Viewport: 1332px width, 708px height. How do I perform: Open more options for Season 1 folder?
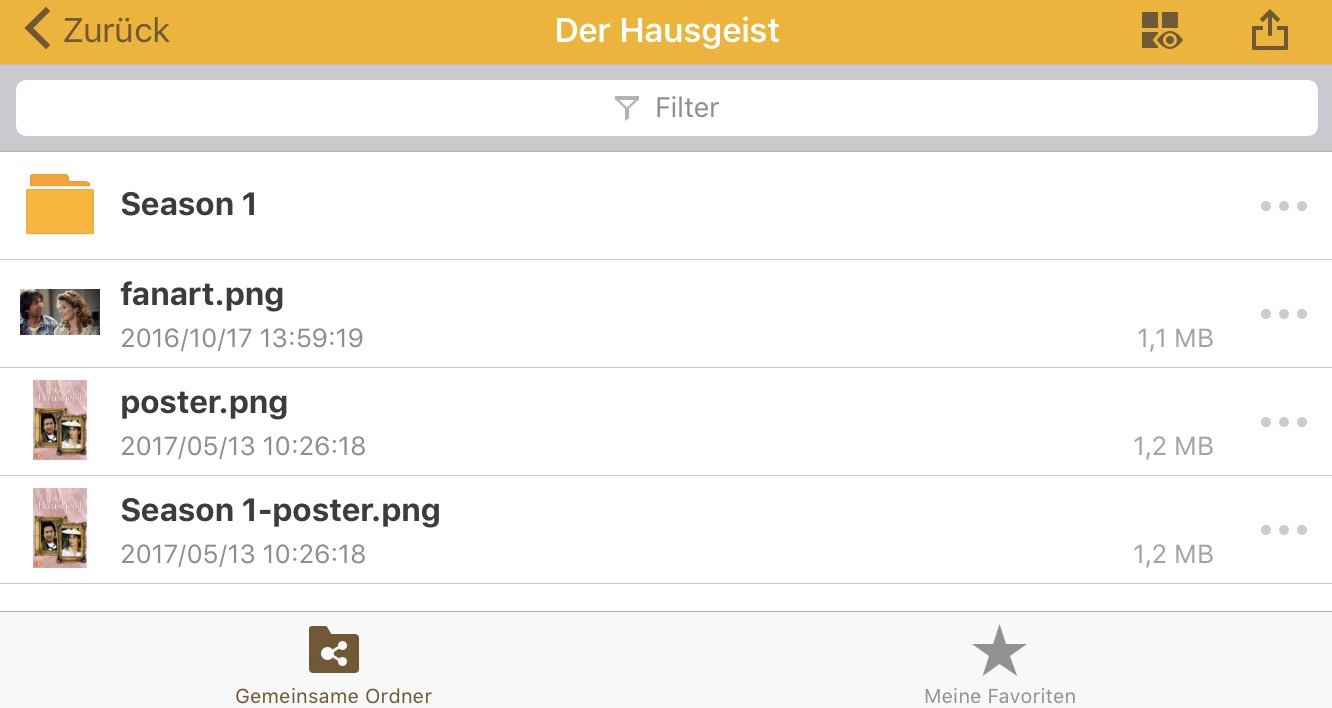tap(1283, 206)
